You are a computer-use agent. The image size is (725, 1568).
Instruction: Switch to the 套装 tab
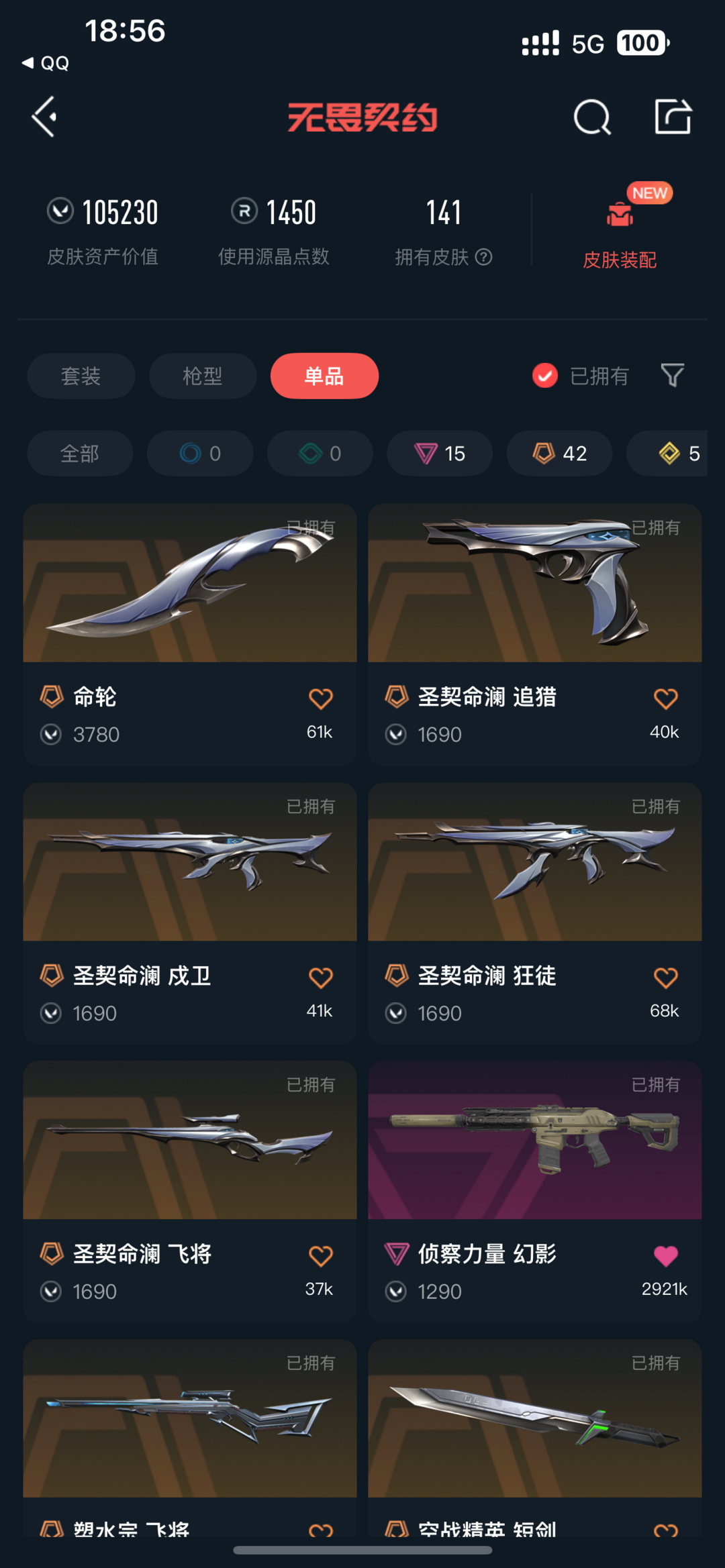[x=81, y=376]
